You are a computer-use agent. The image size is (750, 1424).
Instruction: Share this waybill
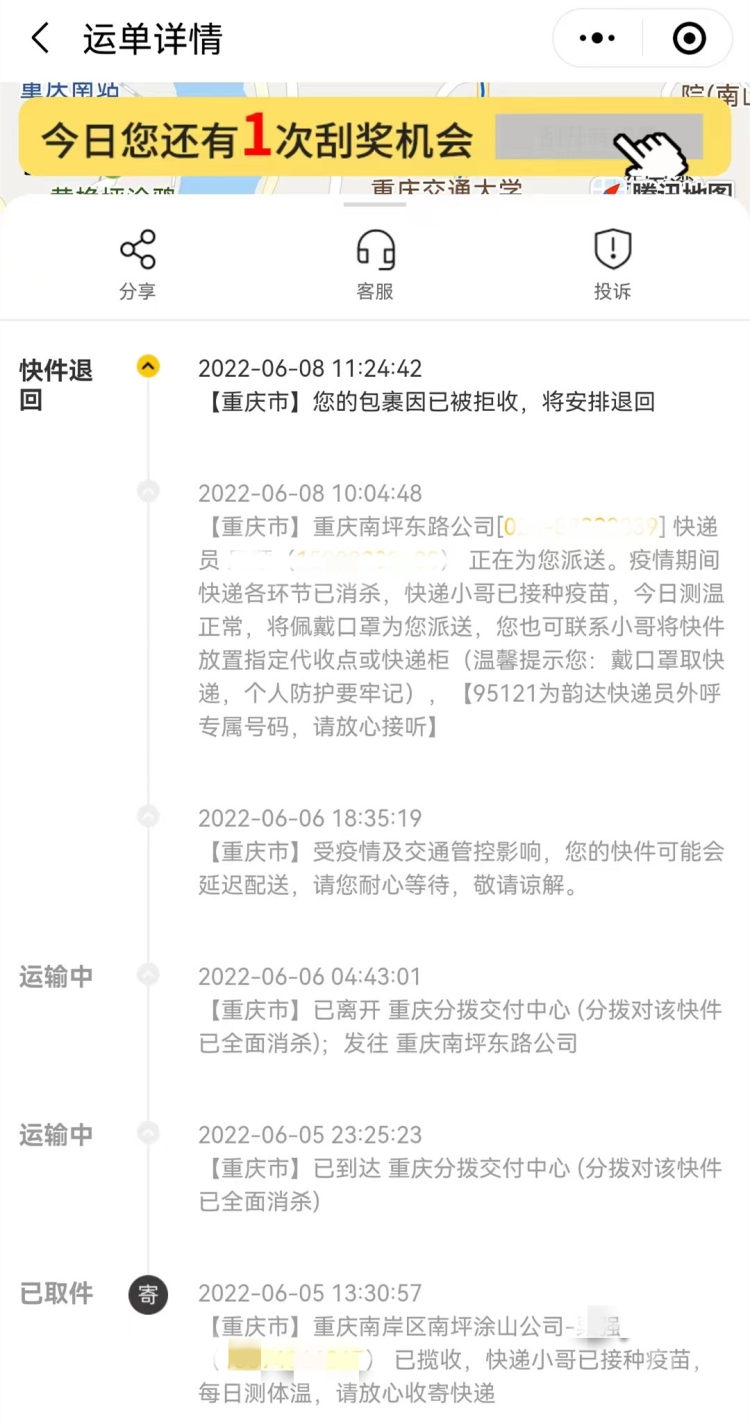[x=137, y=263]
